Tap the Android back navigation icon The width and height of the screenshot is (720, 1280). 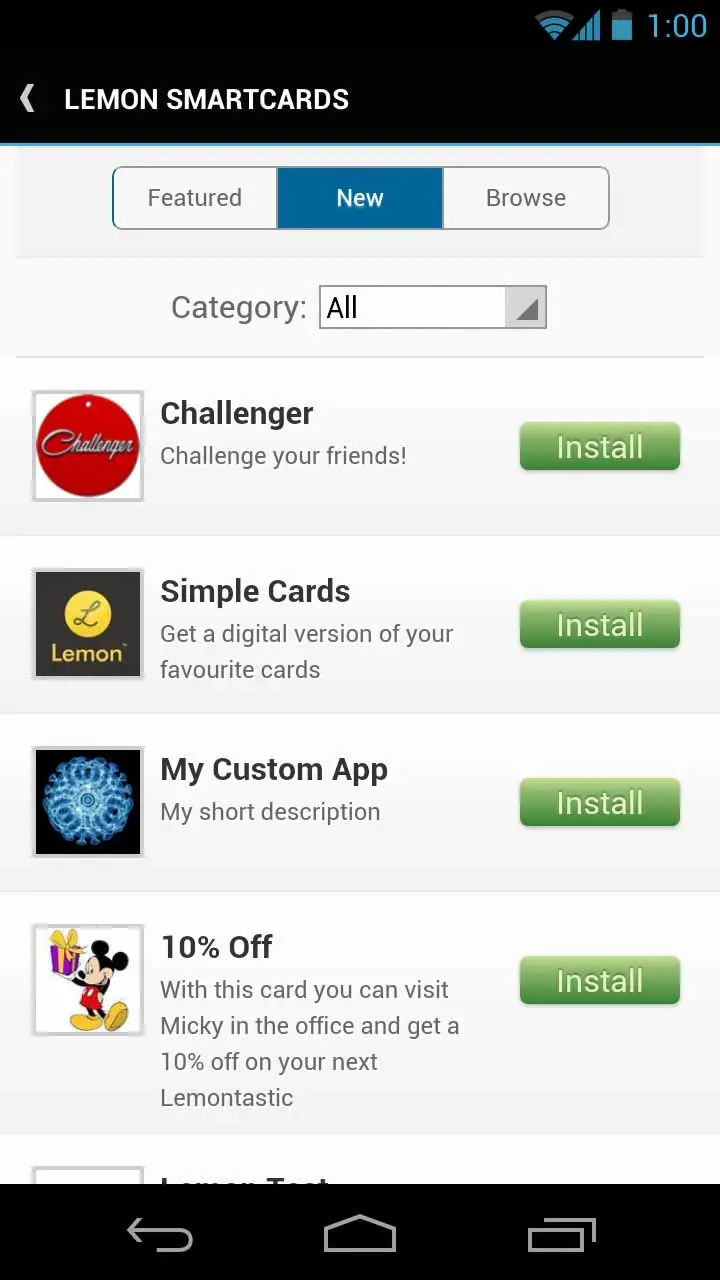click(159, 1235)
